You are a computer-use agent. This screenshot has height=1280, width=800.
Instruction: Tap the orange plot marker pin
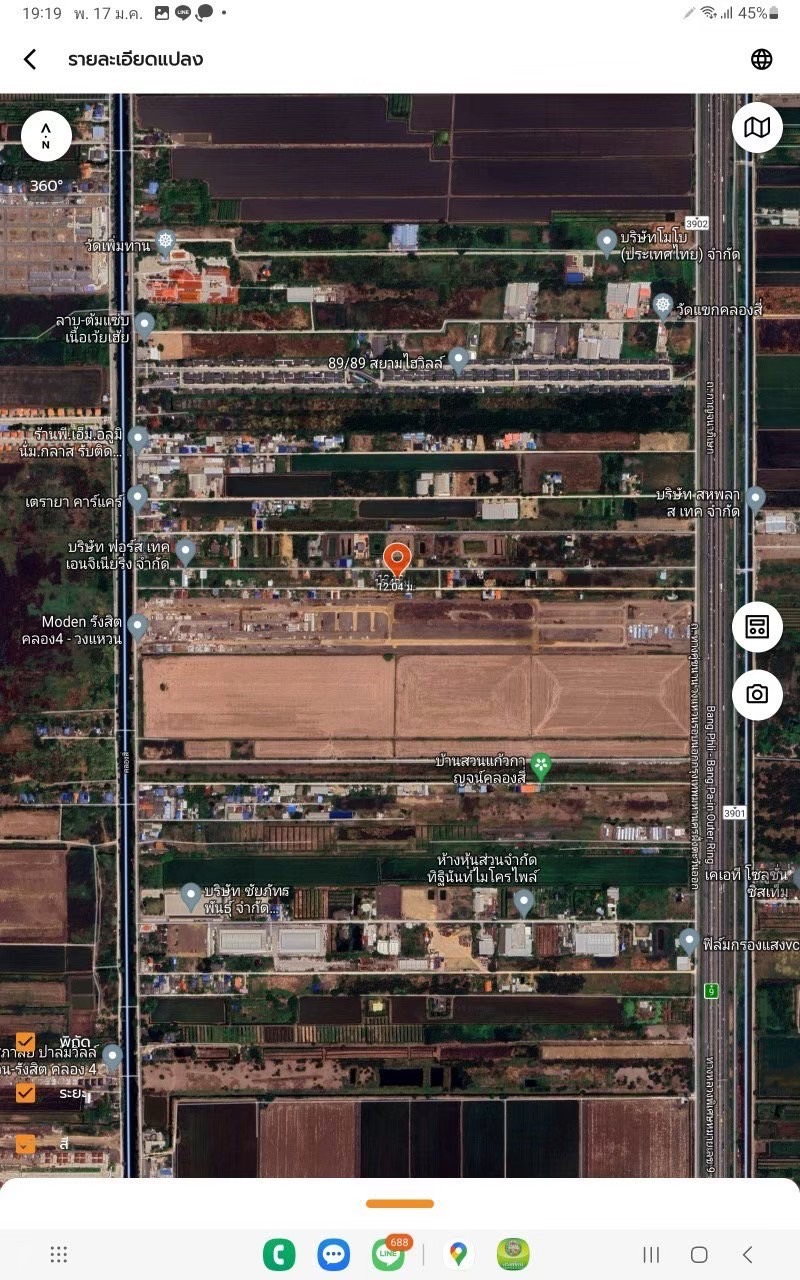pyautogui.click(x=397, y=558)
